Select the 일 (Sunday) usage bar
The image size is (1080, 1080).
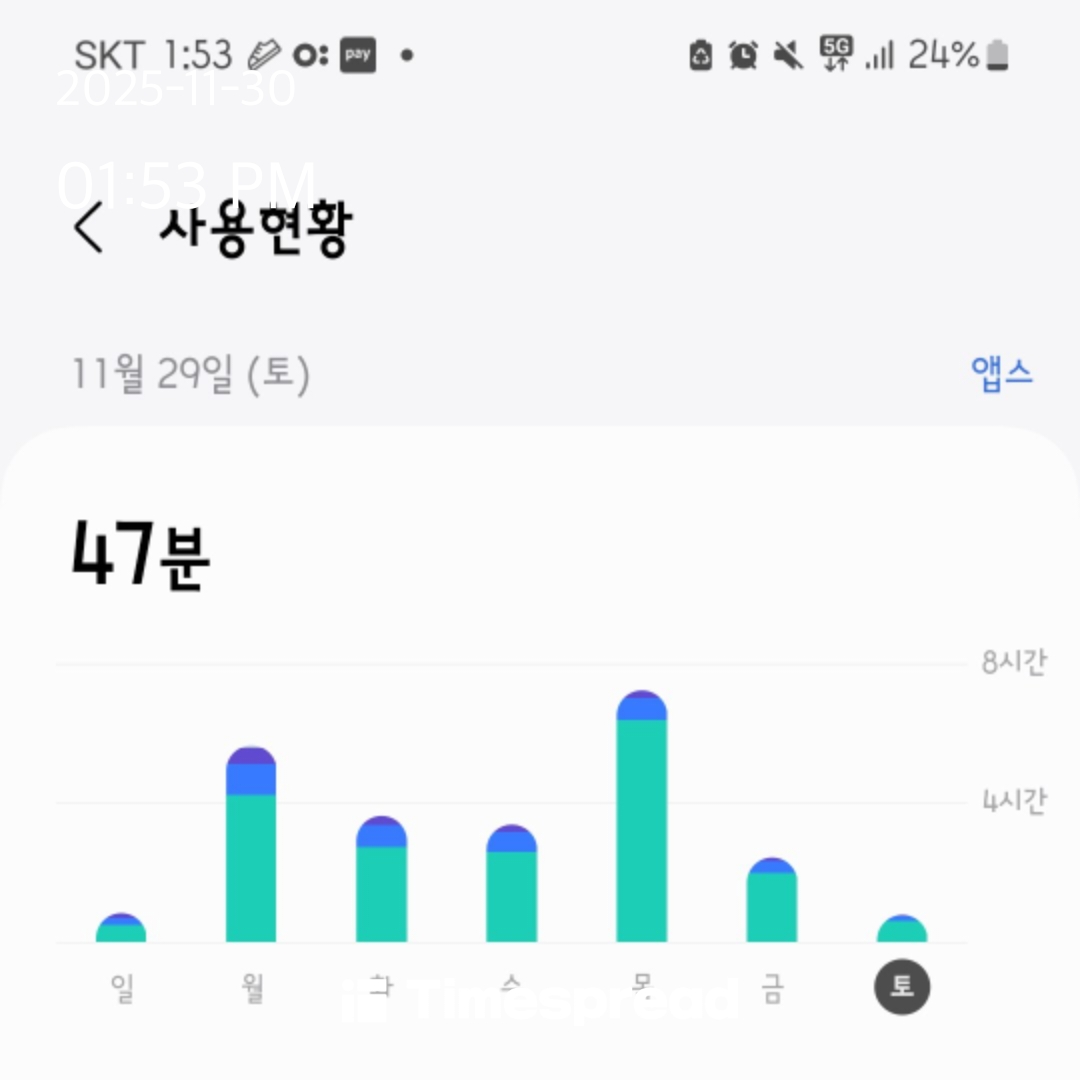coord(121,929)
